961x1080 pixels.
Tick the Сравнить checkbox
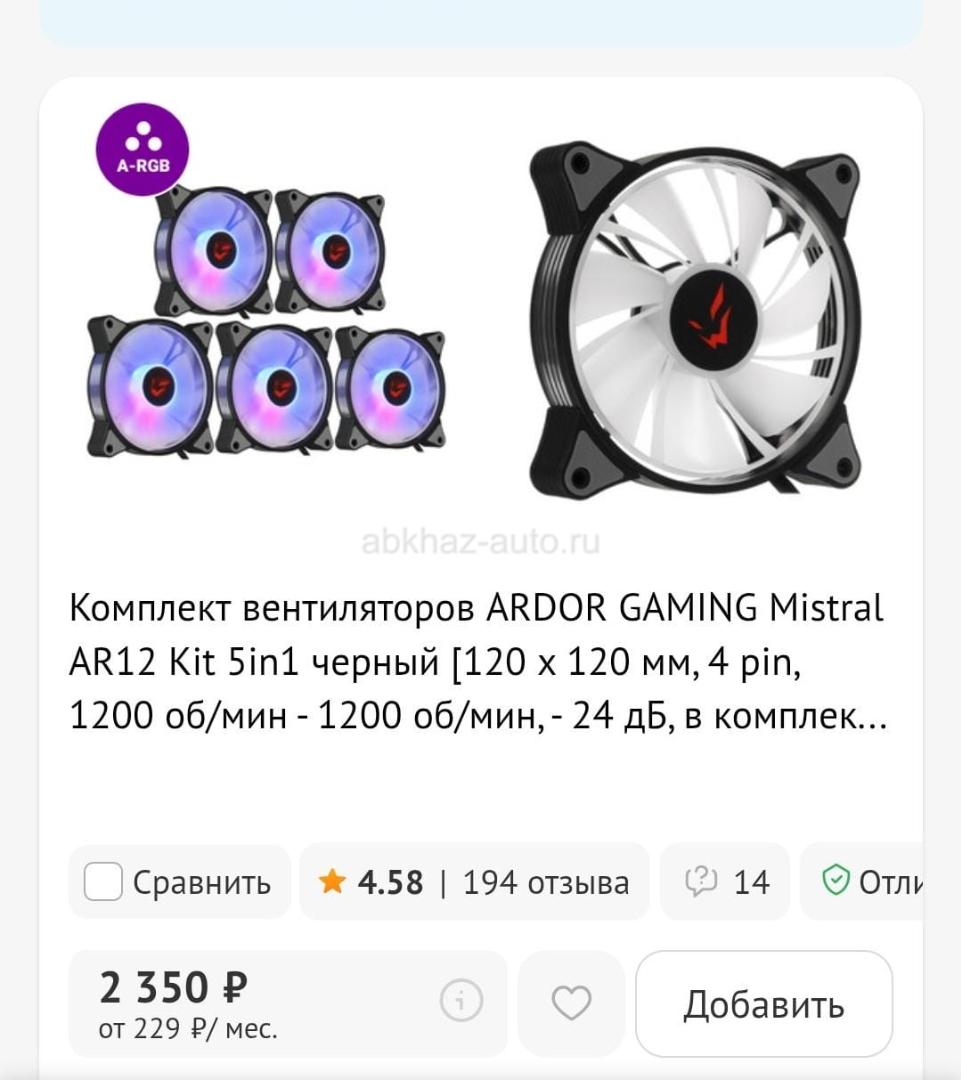[103, 882]
